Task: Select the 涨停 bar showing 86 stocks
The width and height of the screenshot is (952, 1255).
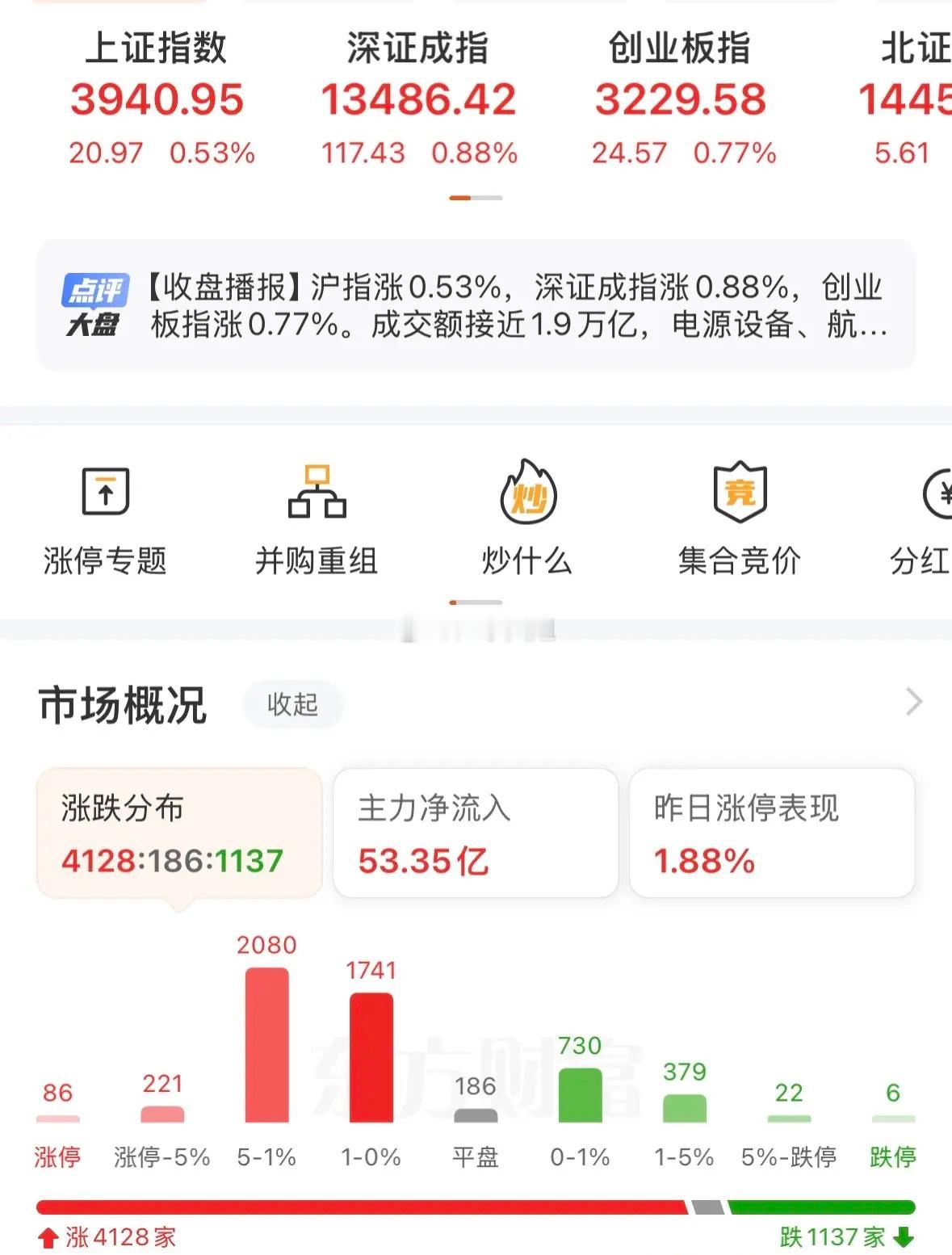Action: coord(58,1119)
